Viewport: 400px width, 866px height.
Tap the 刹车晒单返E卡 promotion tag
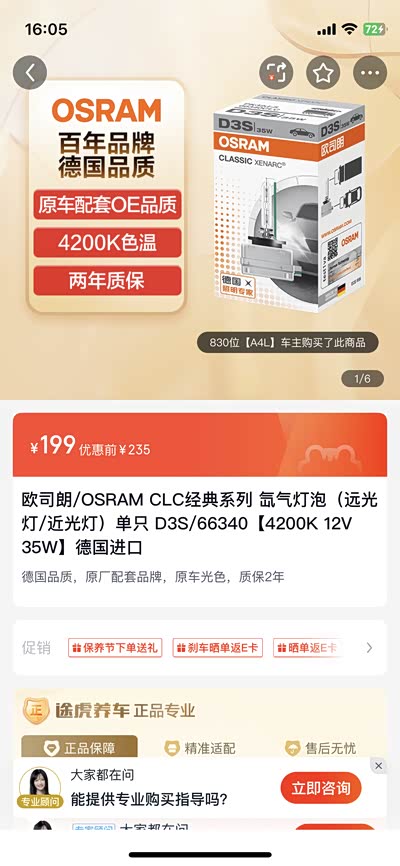[x=218, y=648]
